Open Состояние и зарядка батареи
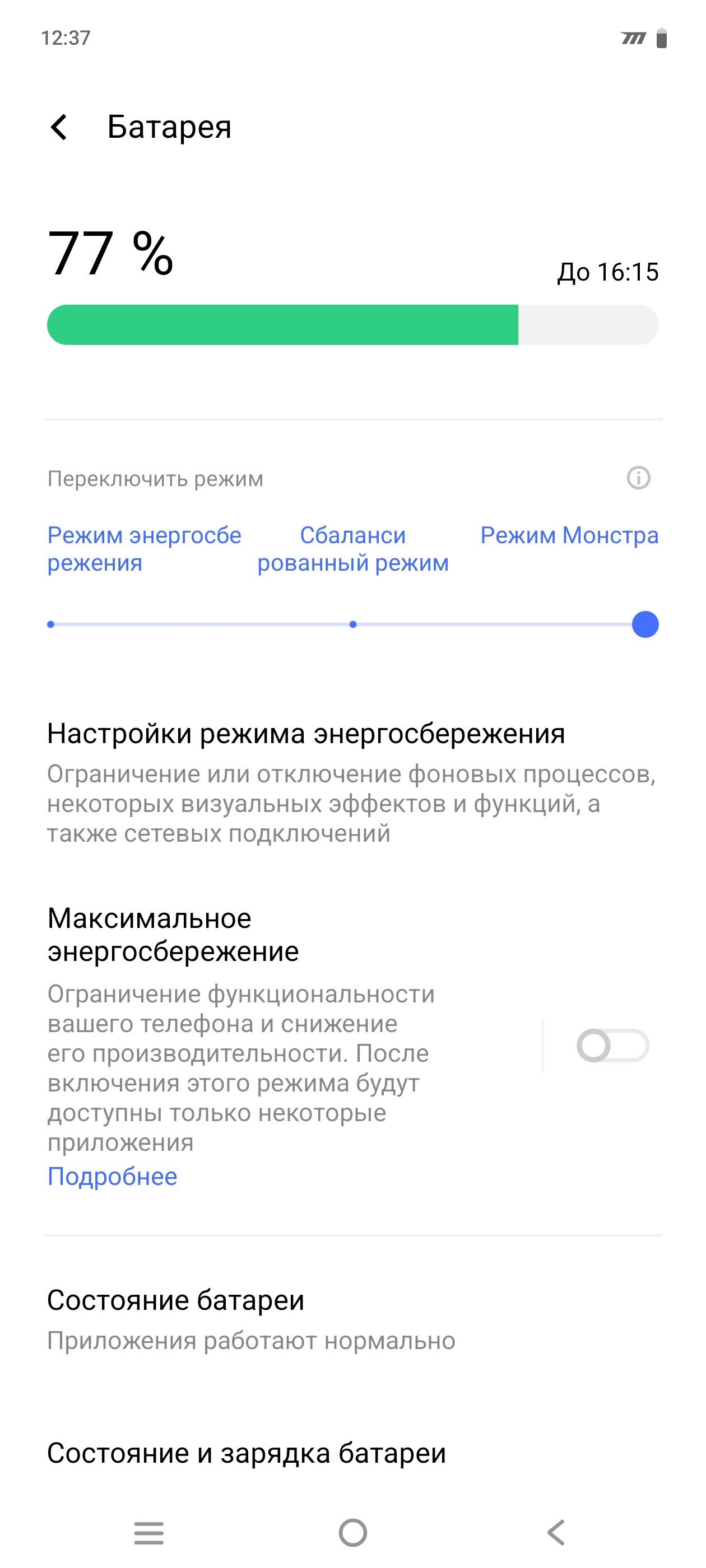 point(352,1453)
